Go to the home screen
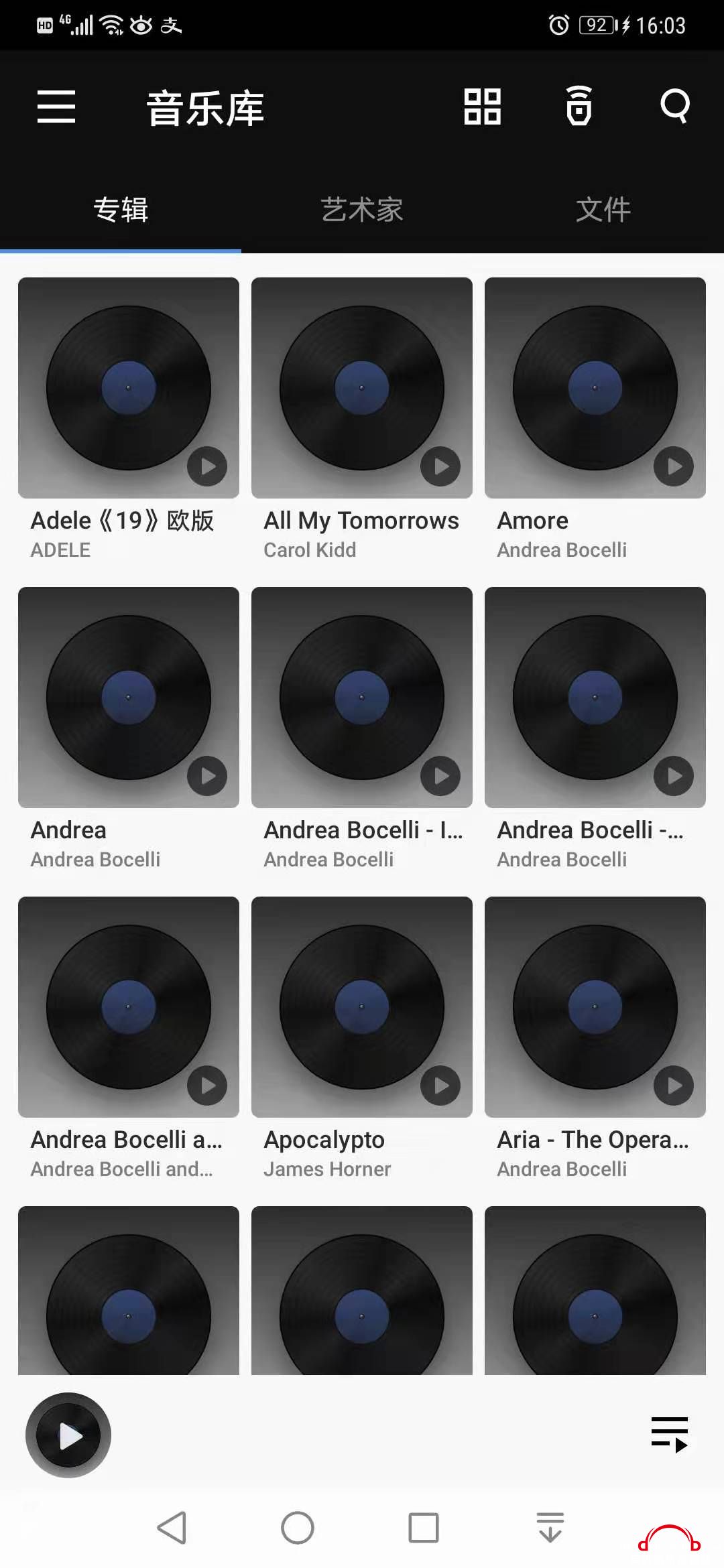 pyautogui.click(x=298, y=1528)
